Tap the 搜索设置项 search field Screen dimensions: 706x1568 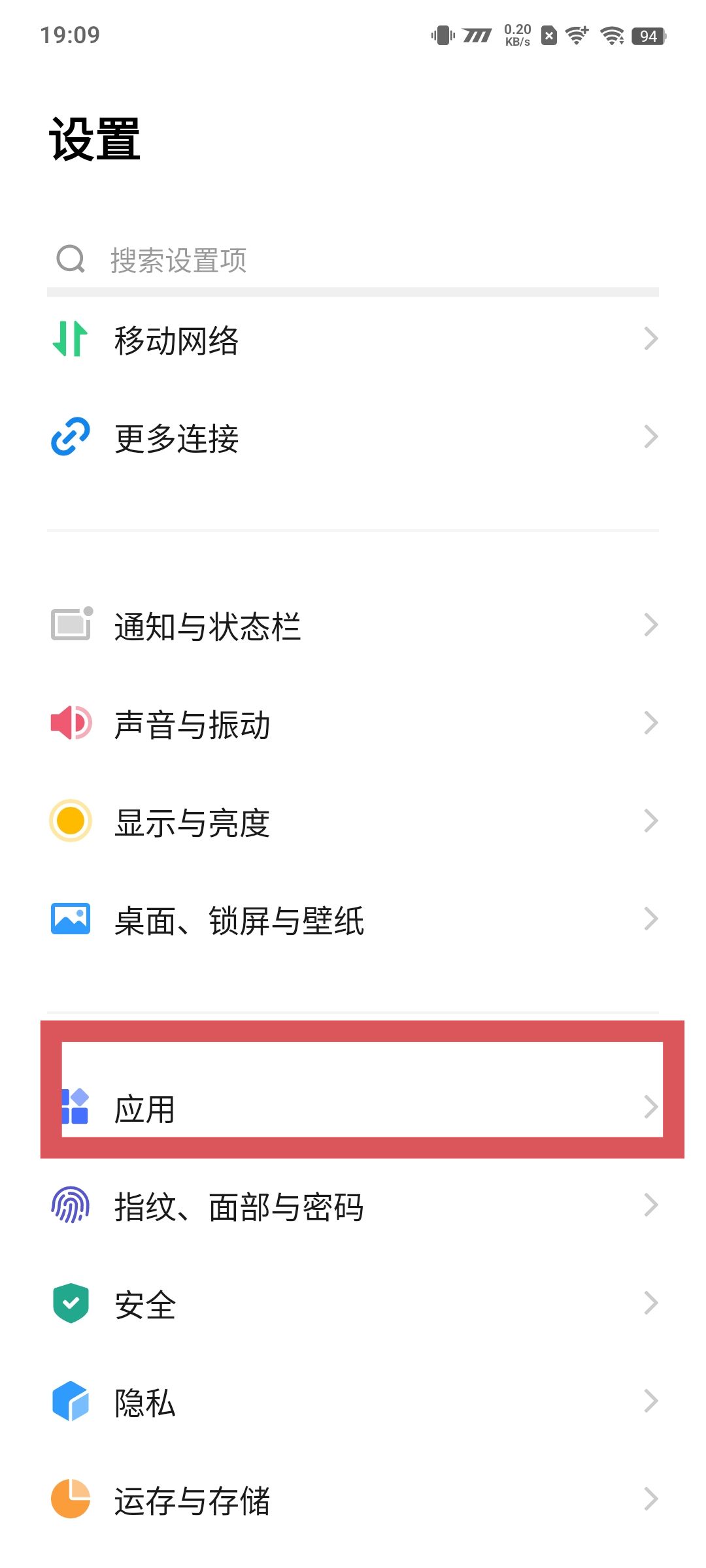click(x=353, y=259)
